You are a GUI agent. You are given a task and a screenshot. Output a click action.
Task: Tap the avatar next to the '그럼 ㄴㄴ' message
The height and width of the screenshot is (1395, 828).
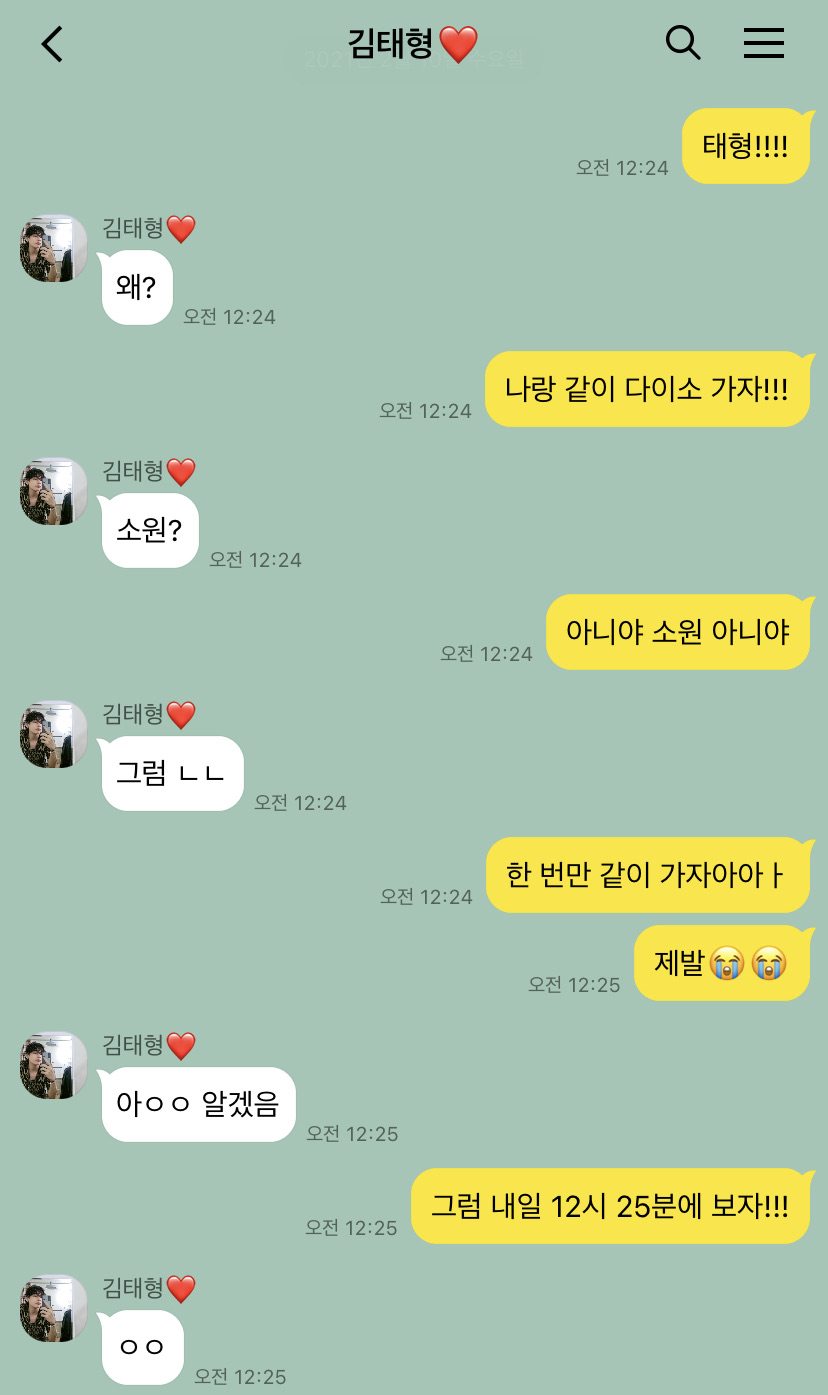(54, 734)
